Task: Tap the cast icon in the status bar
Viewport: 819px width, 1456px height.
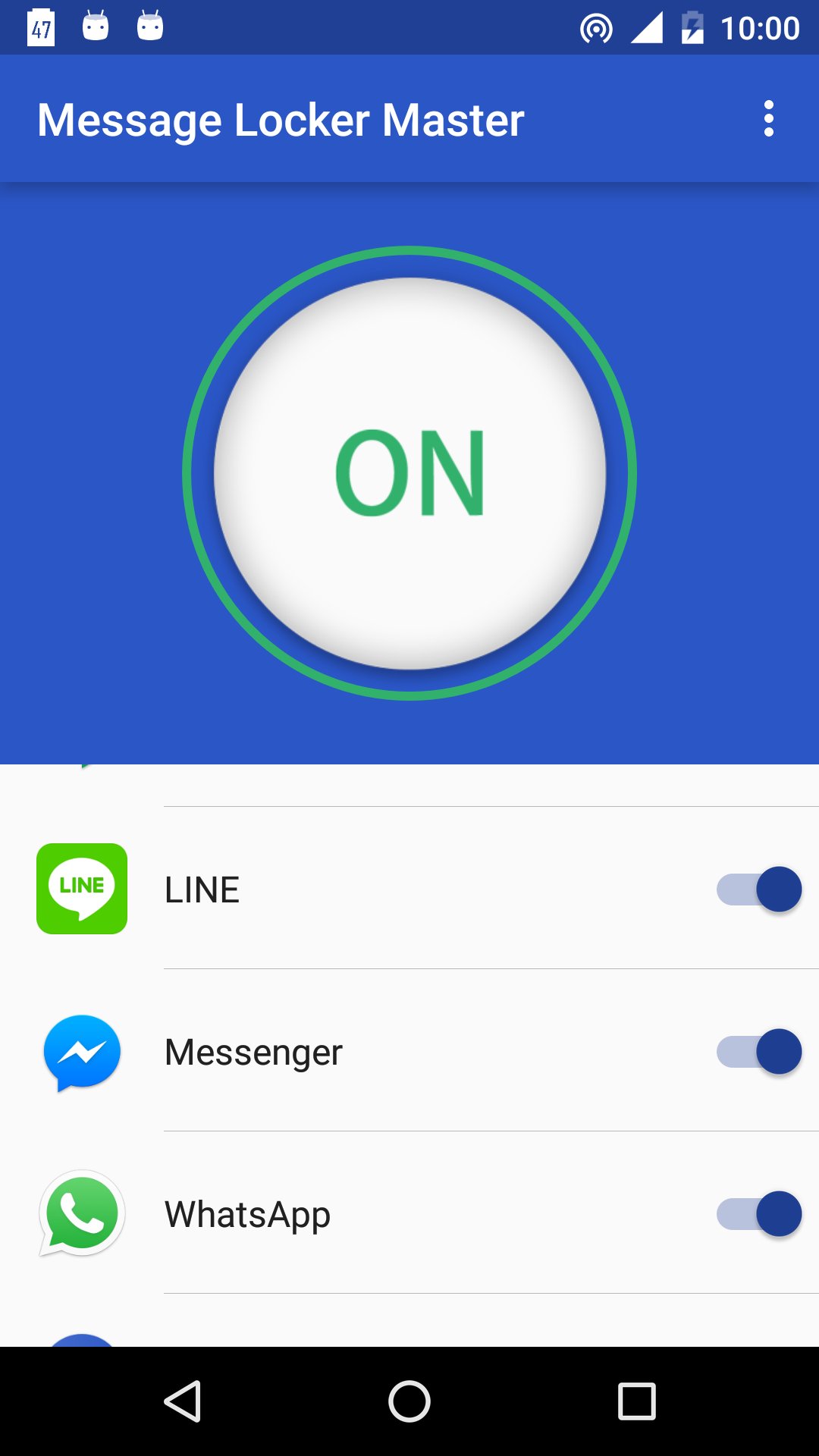Action: click(595, 27)
